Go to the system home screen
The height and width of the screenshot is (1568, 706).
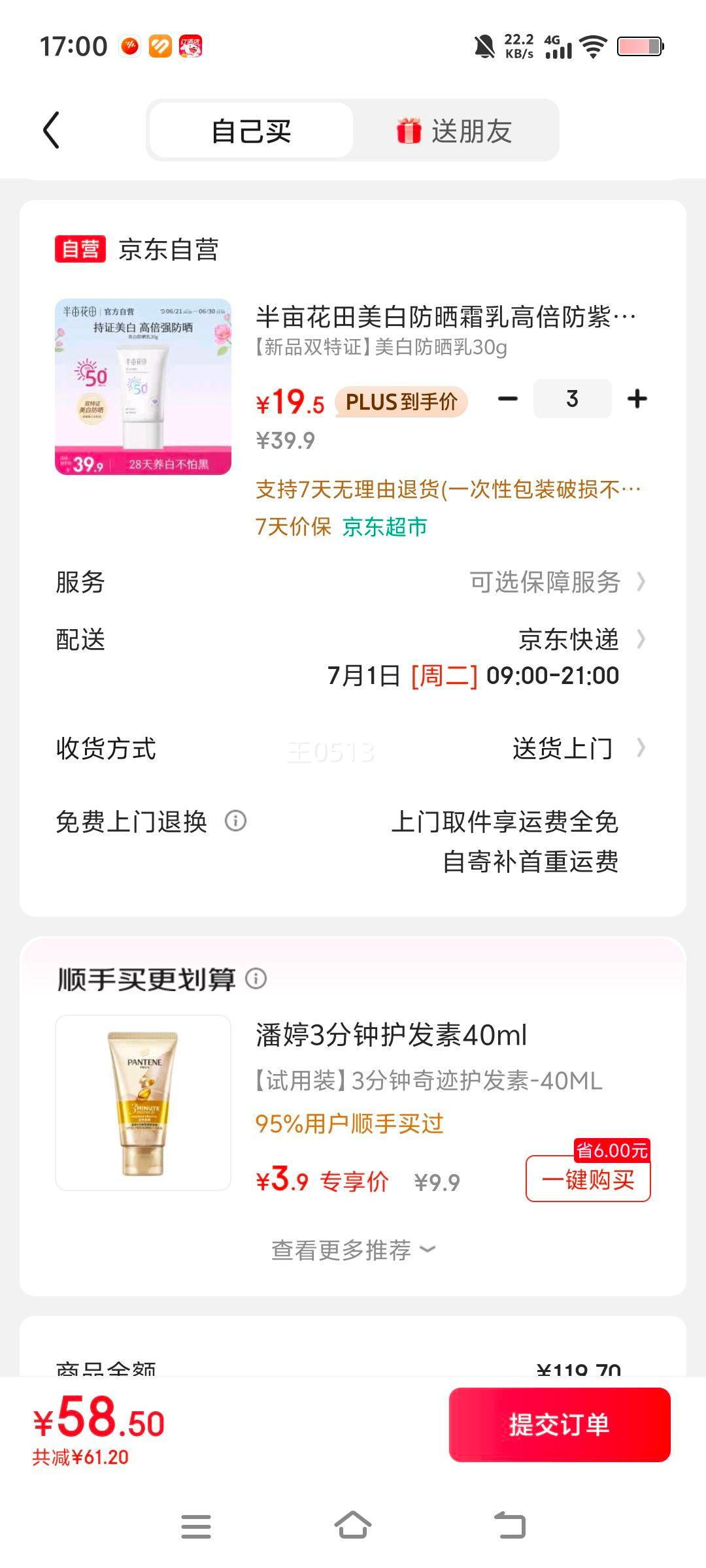pos(353,1526)
